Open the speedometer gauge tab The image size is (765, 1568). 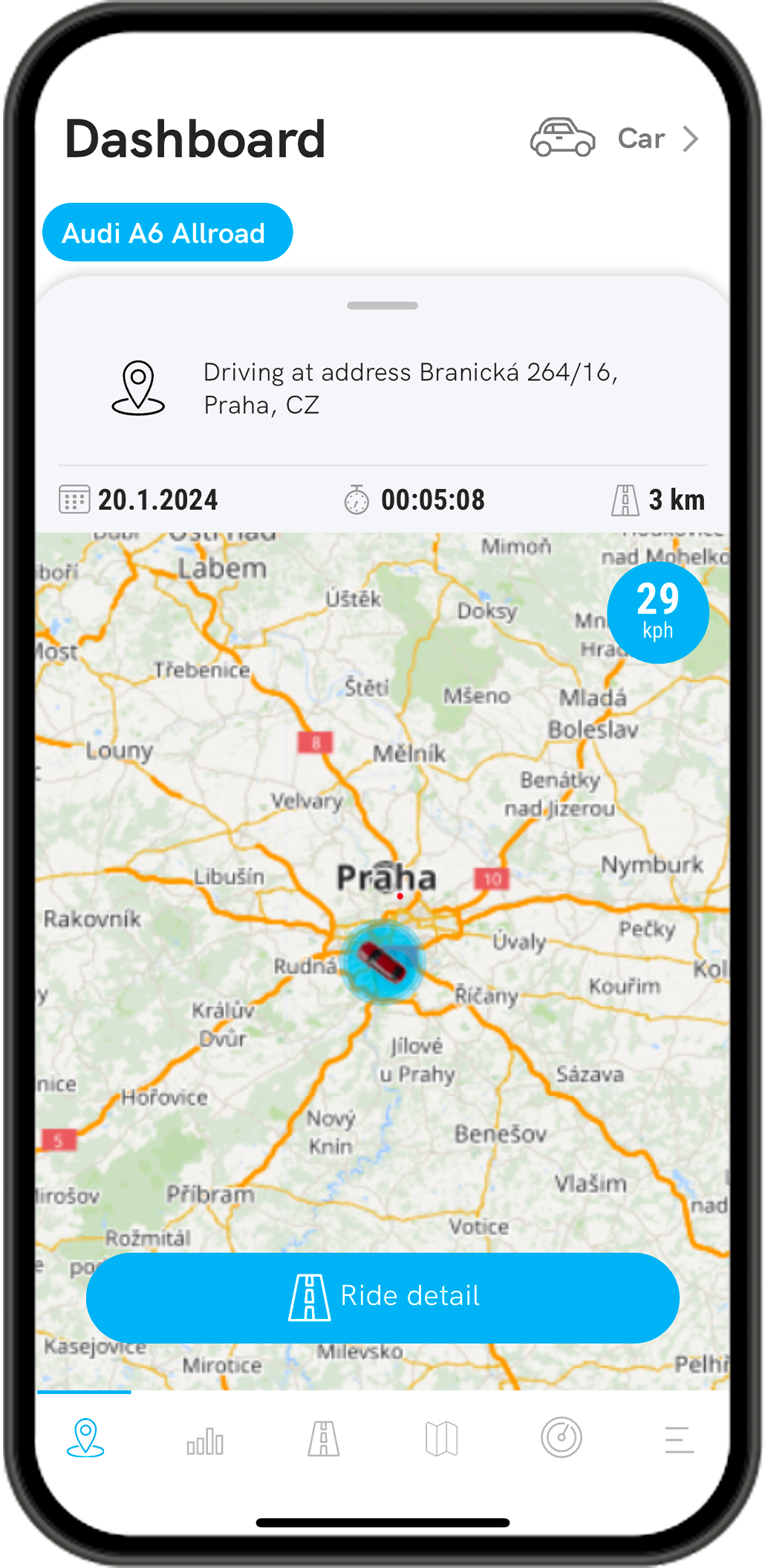pos(561,1437)
